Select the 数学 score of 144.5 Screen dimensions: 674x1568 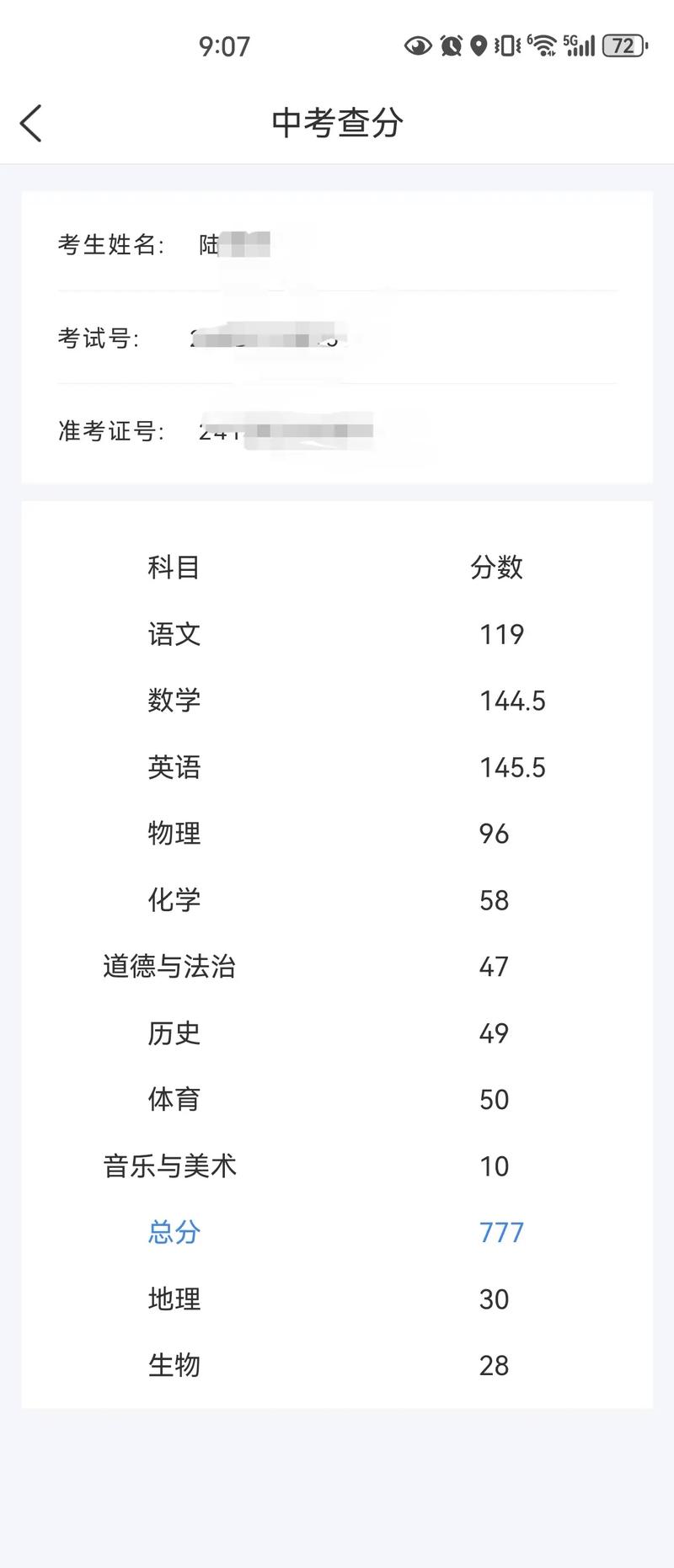pos(512,700)
